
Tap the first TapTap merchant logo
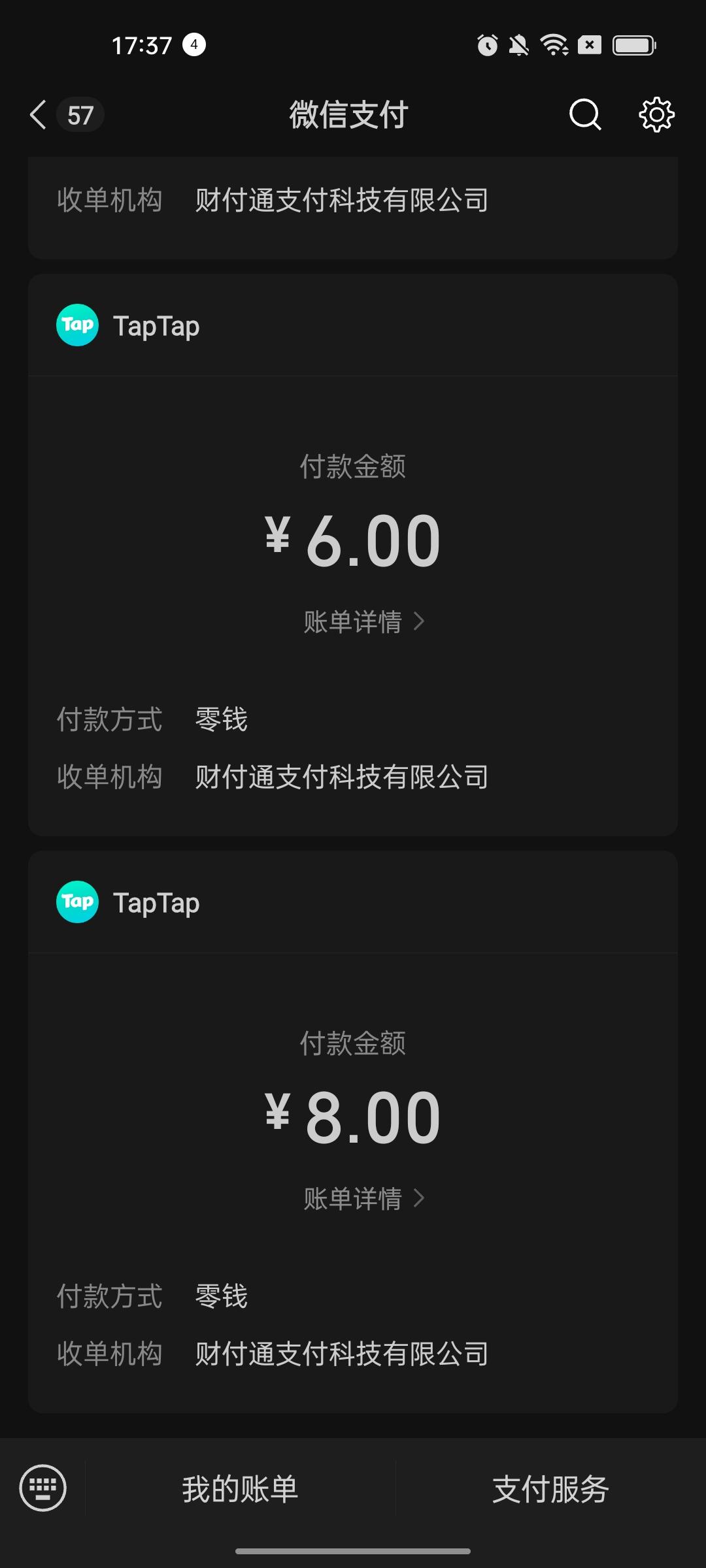pos(76,324)
